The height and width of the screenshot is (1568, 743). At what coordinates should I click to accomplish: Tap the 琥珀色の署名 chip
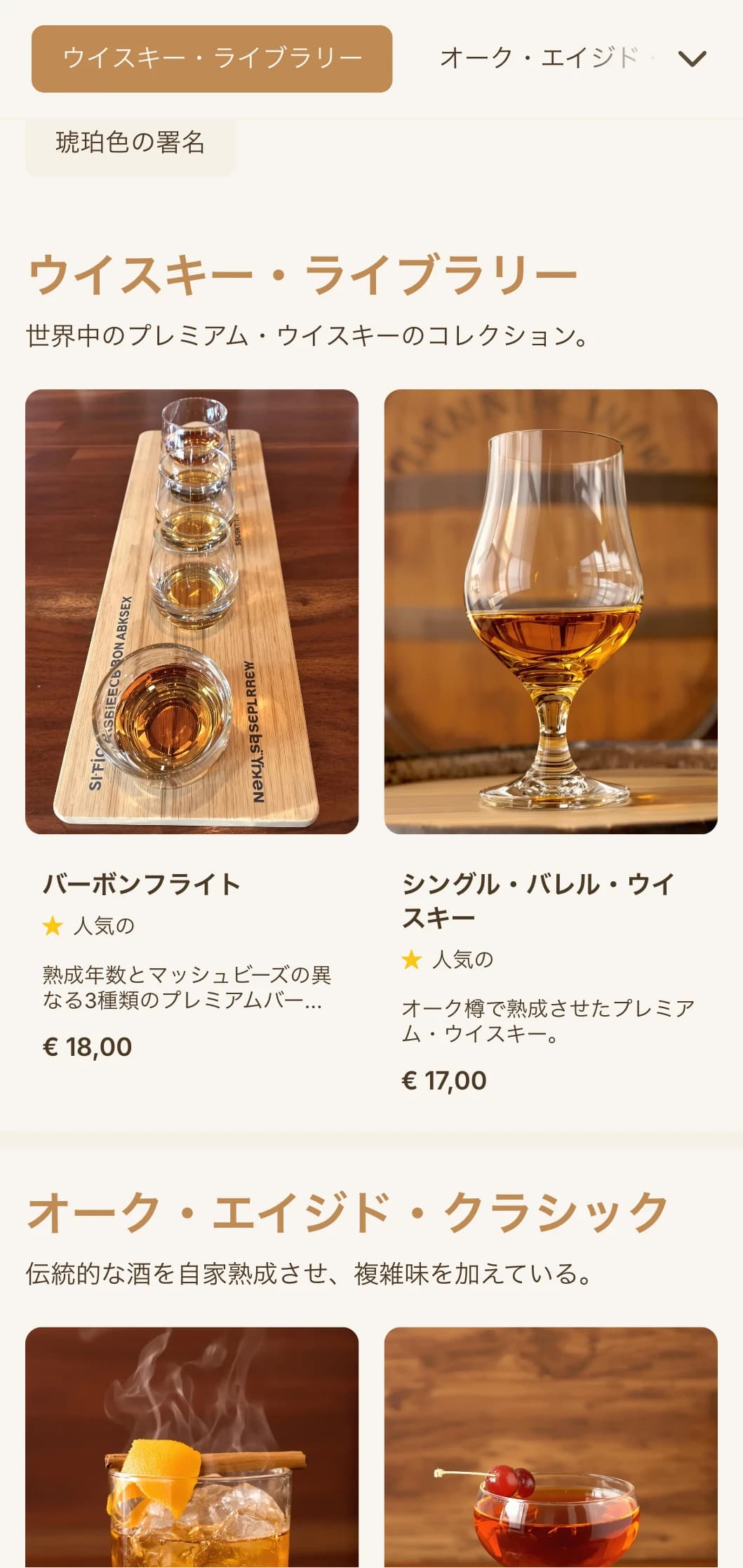[130, 143]
